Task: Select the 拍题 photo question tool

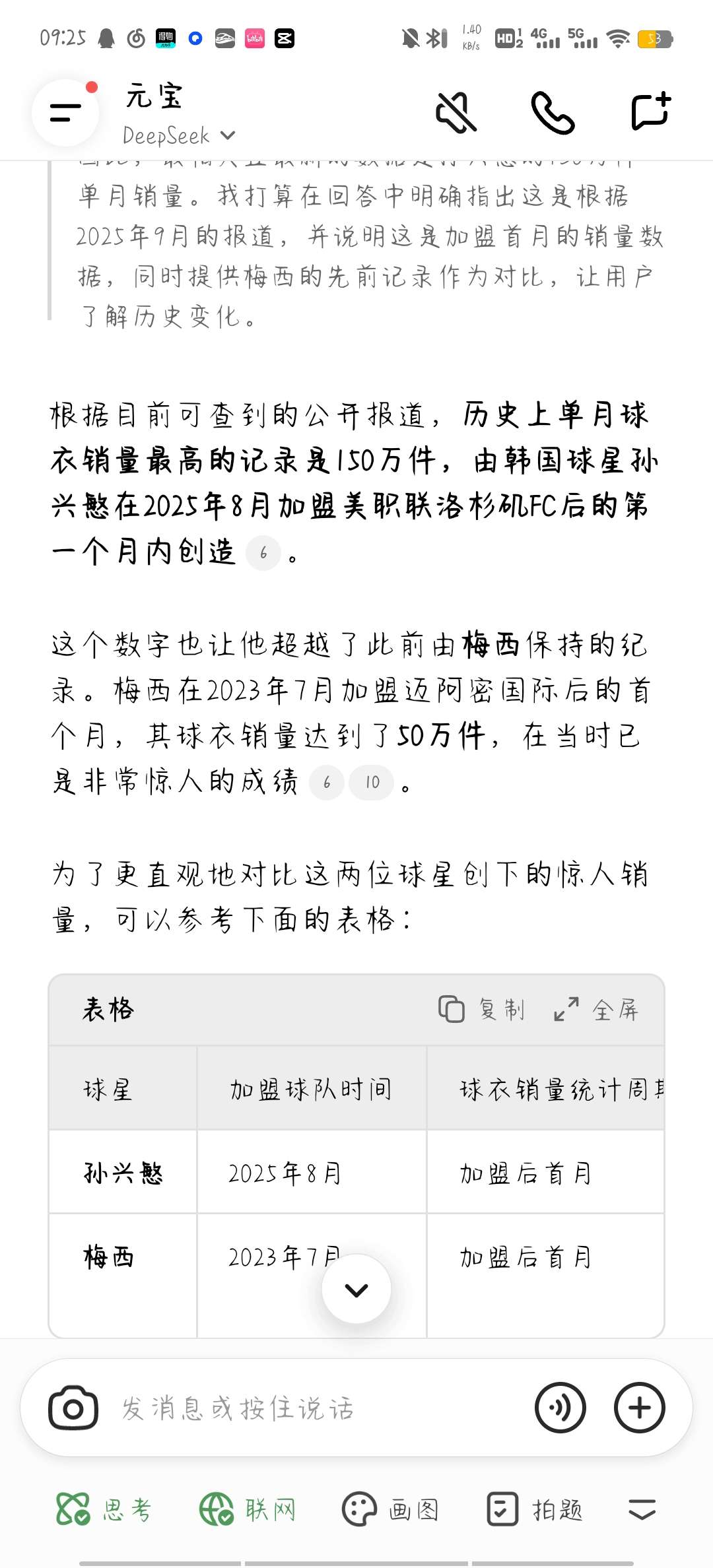Action: (535, 1510)
